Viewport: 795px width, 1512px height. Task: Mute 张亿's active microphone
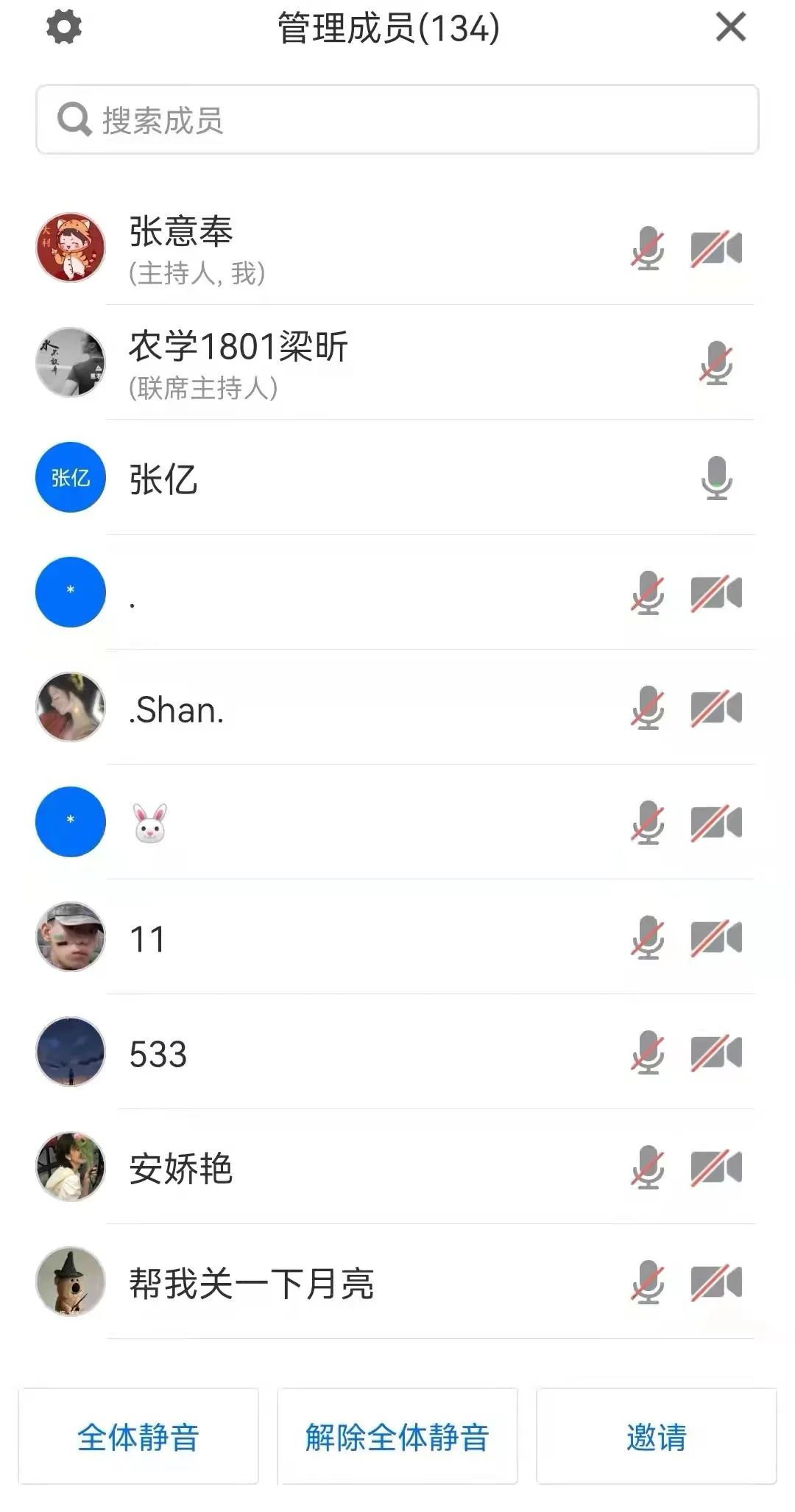pyautogui.click(x=716, y=478)
